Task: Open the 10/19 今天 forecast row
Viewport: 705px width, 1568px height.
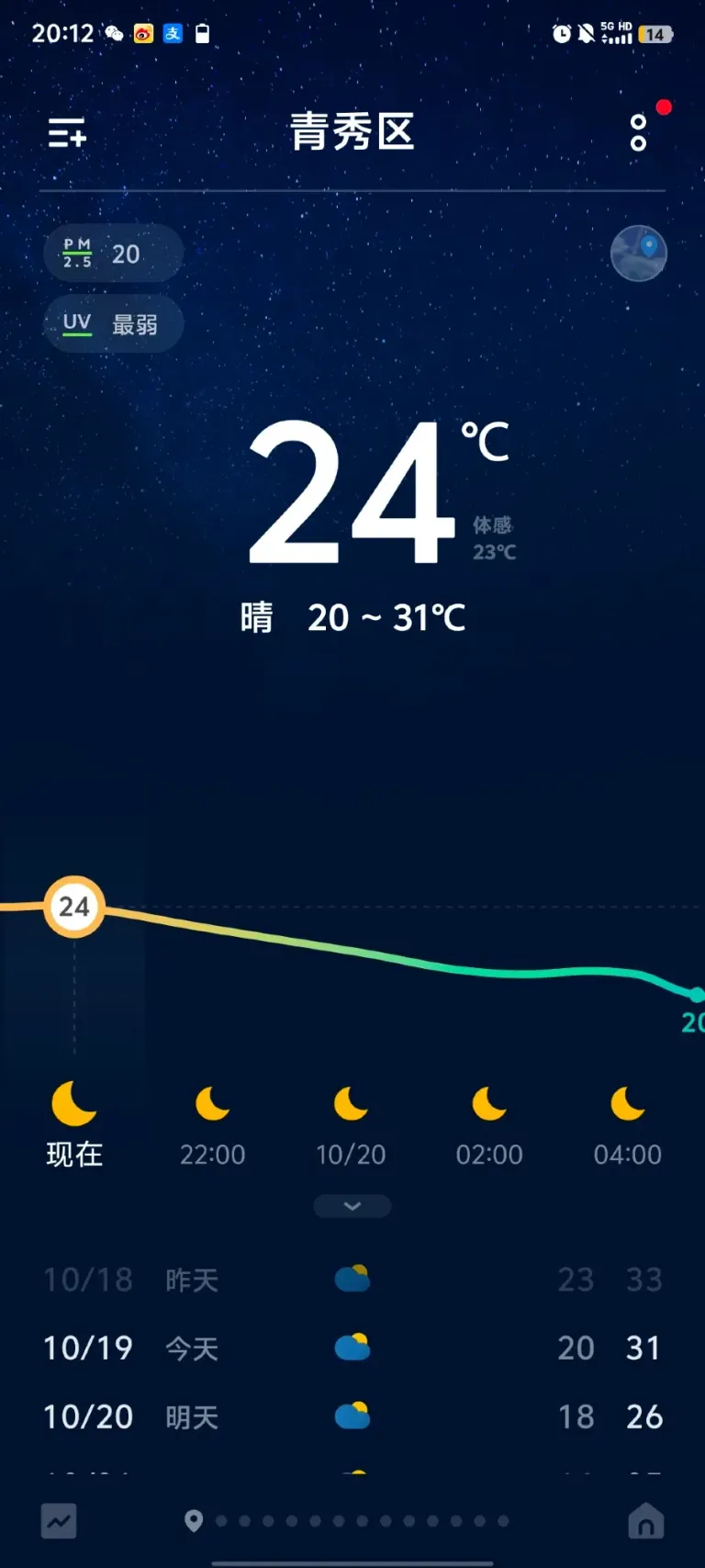Action: click(x=352, y=1348)
